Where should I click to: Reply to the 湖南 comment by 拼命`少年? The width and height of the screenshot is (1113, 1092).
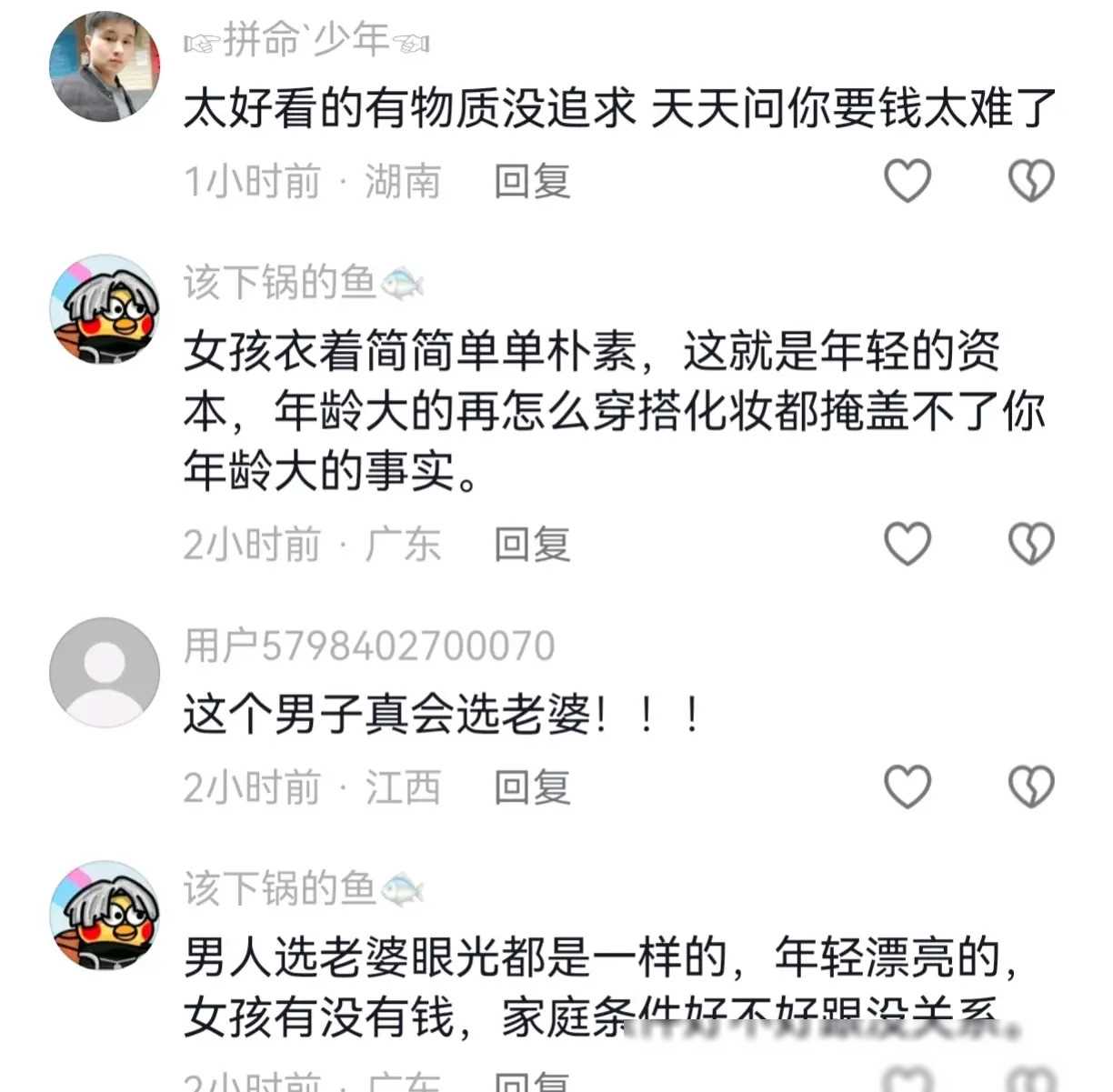click(532, 181)
